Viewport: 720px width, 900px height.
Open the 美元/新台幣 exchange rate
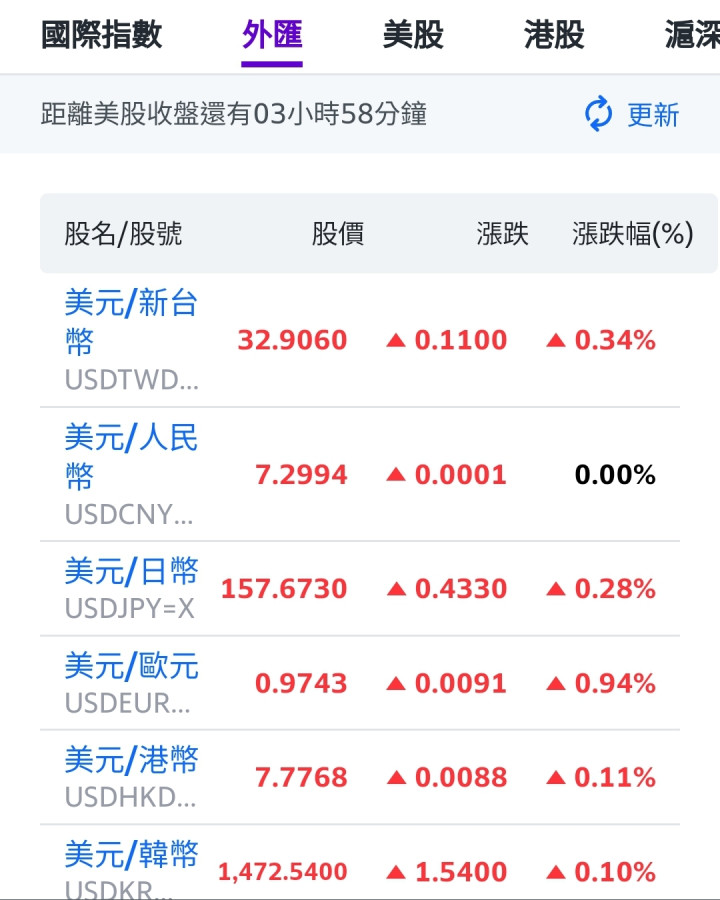[131, 321]
